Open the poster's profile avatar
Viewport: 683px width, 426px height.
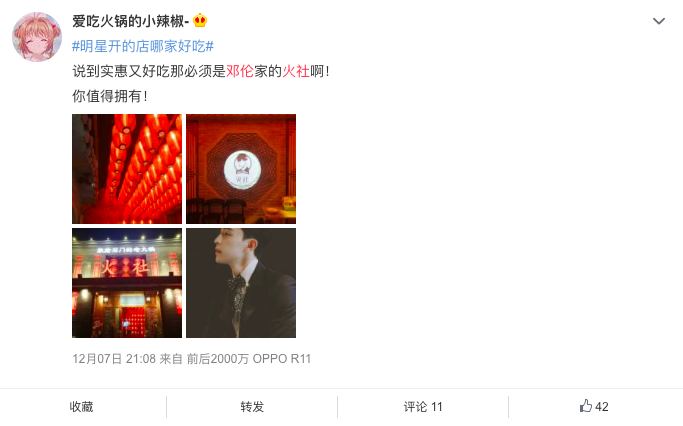[36, 37]
